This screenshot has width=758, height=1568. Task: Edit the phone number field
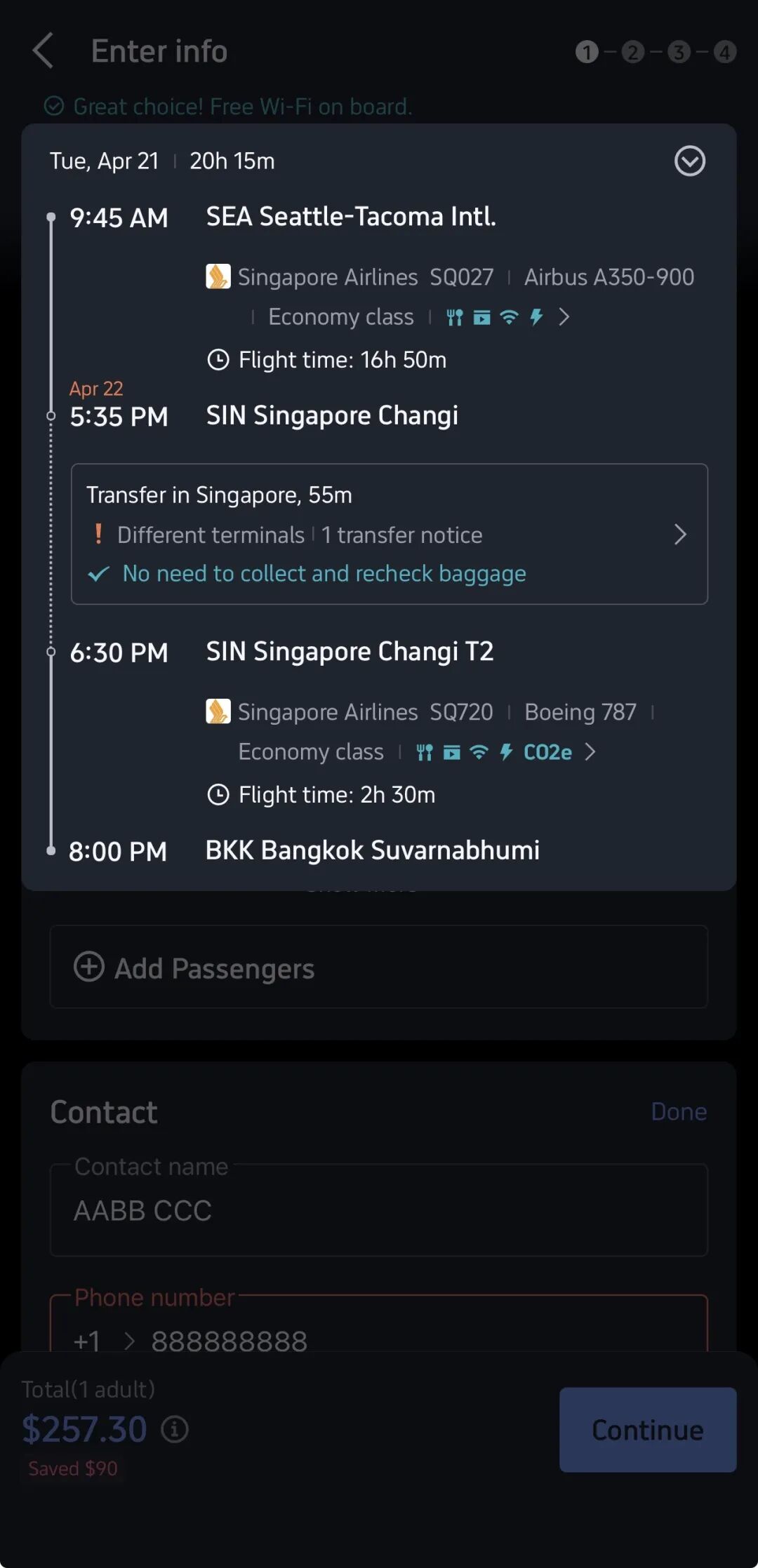pos(421,1341)
